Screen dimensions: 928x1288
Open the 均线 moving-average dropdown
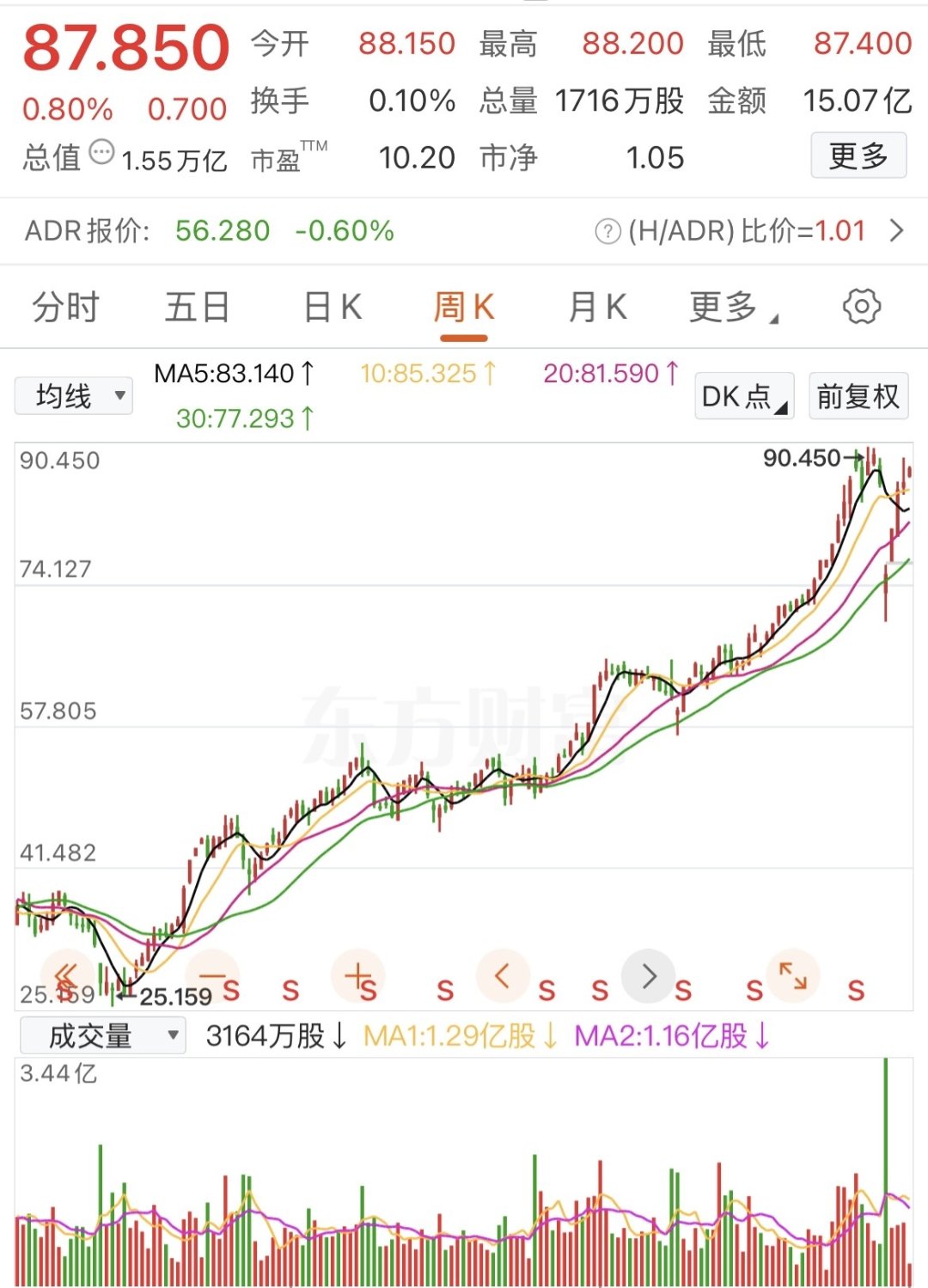tap(74, 395)
